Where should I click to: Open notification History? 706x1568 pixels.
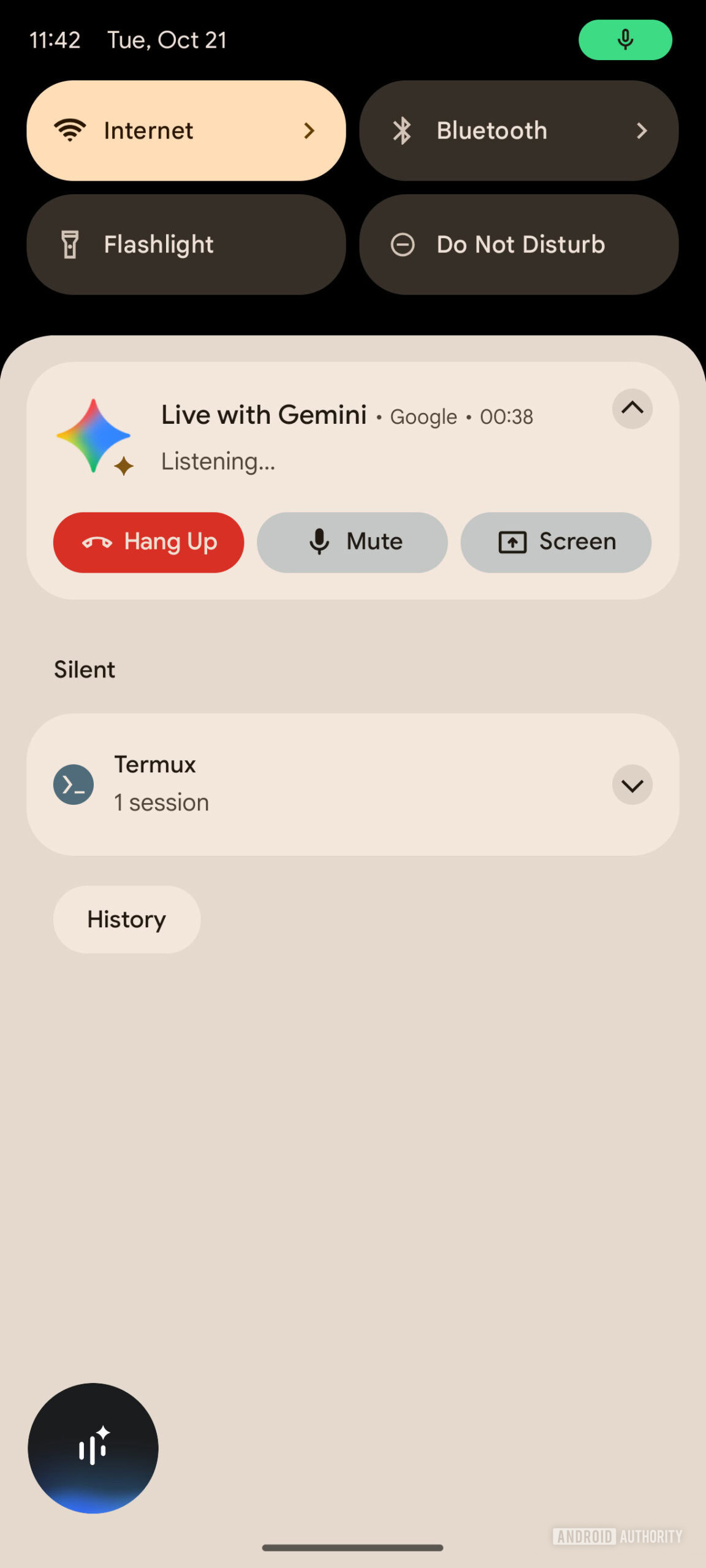(127, 919)
